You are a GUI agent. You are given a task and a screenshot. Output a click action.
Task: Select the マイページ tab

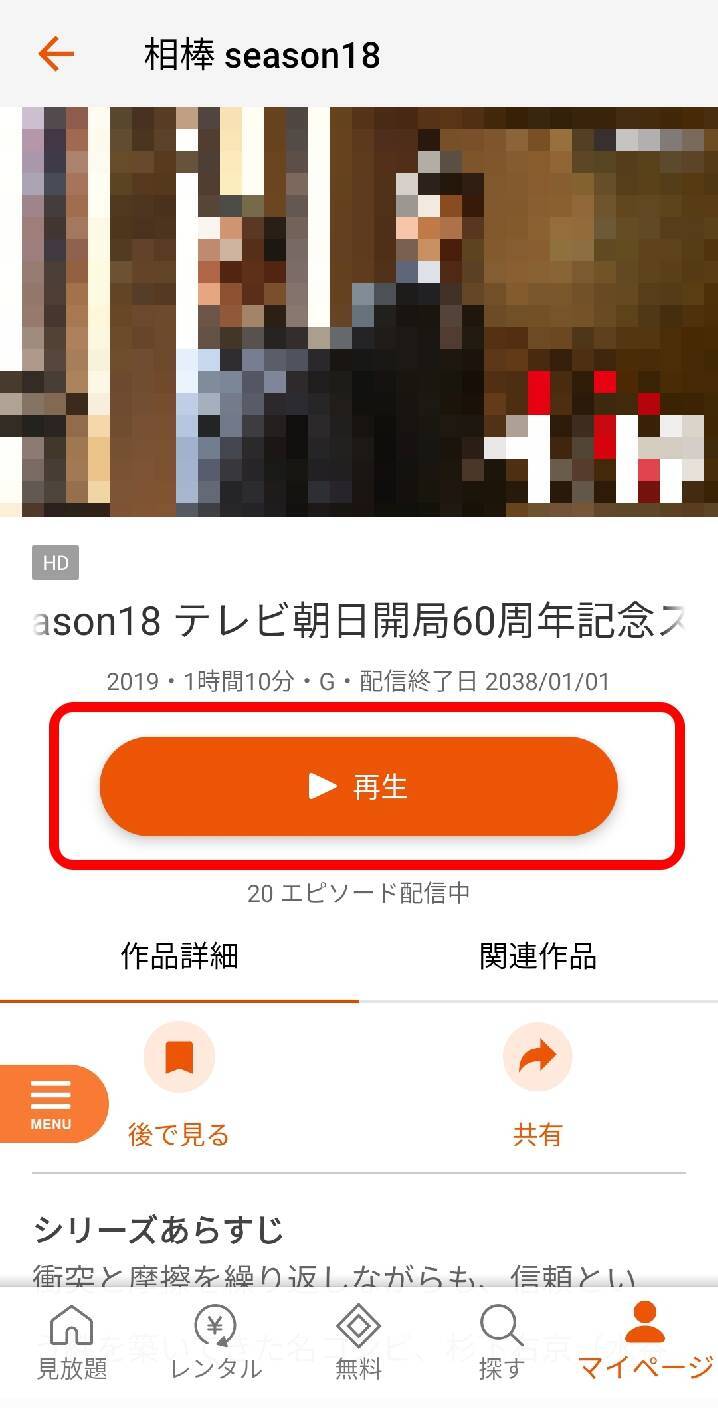click(x=645, y=1345)
